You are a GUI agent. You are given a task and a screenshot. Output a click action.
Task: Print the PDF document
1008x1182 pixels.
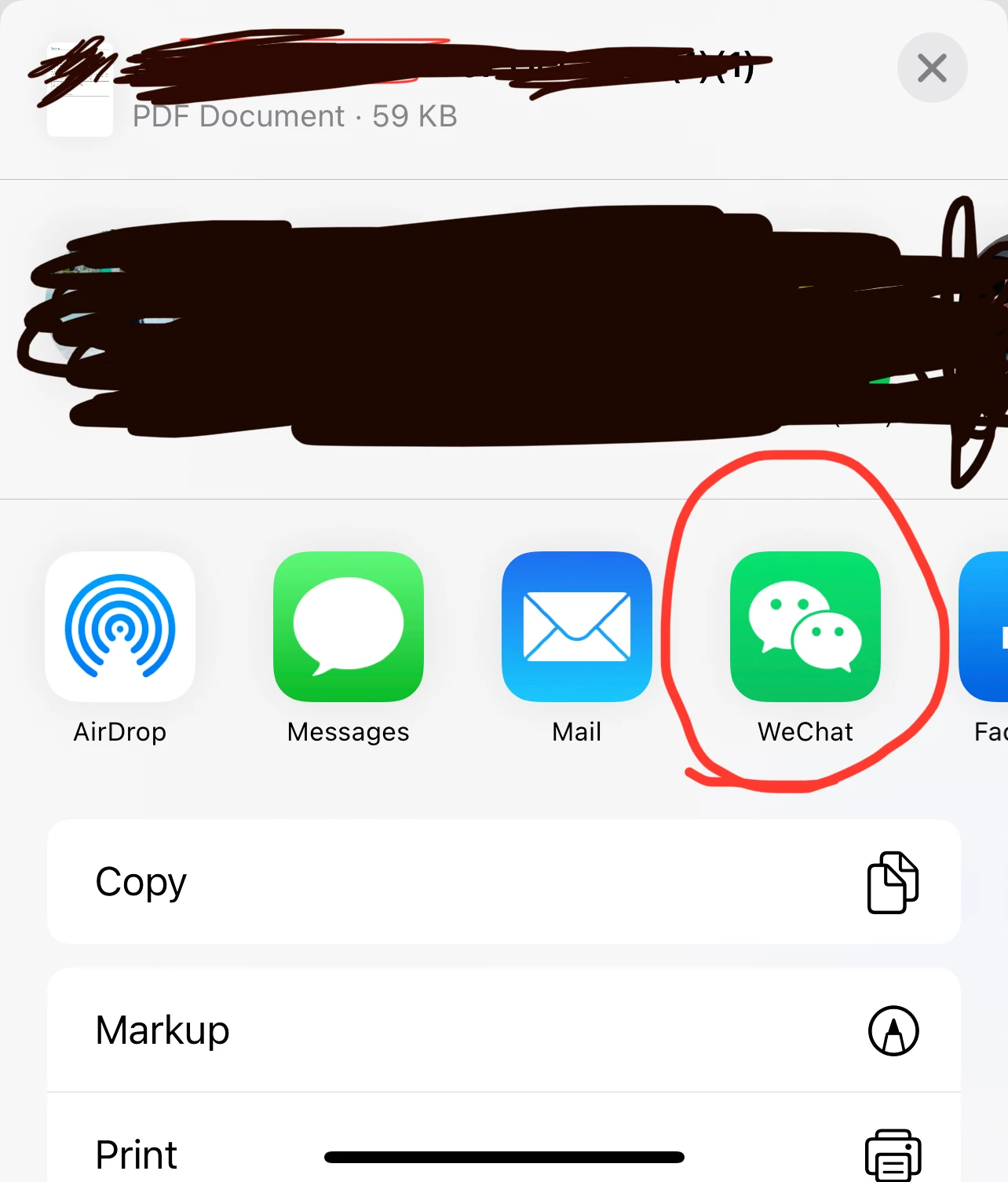(503, 1151)
